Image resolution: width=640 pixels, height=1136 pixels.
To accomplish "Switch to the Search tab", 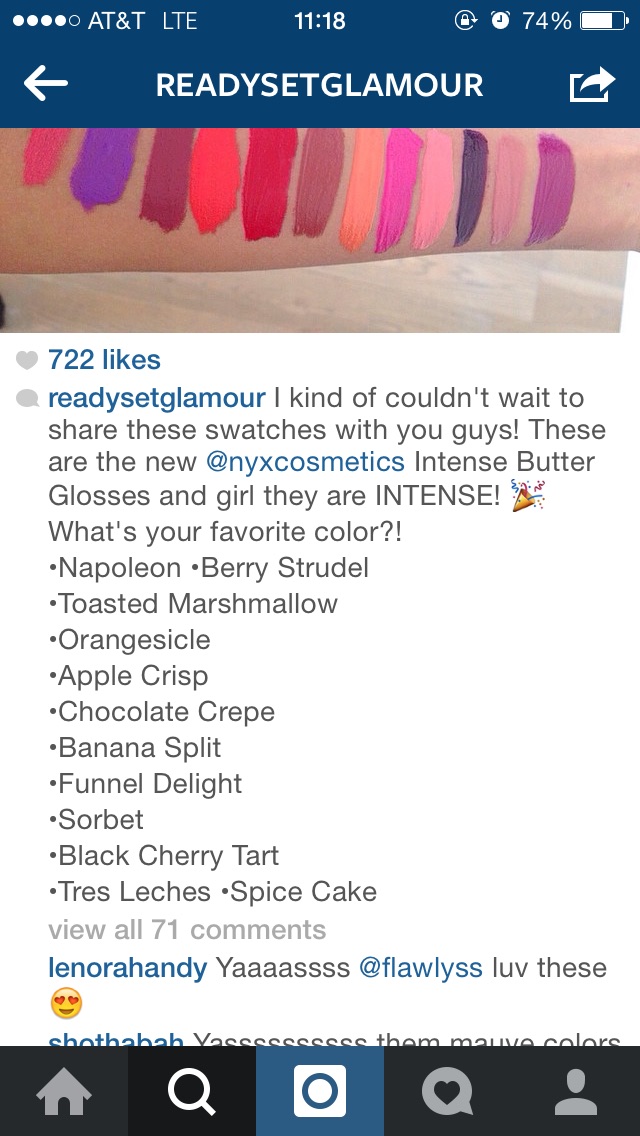I will pos(192,1091).
